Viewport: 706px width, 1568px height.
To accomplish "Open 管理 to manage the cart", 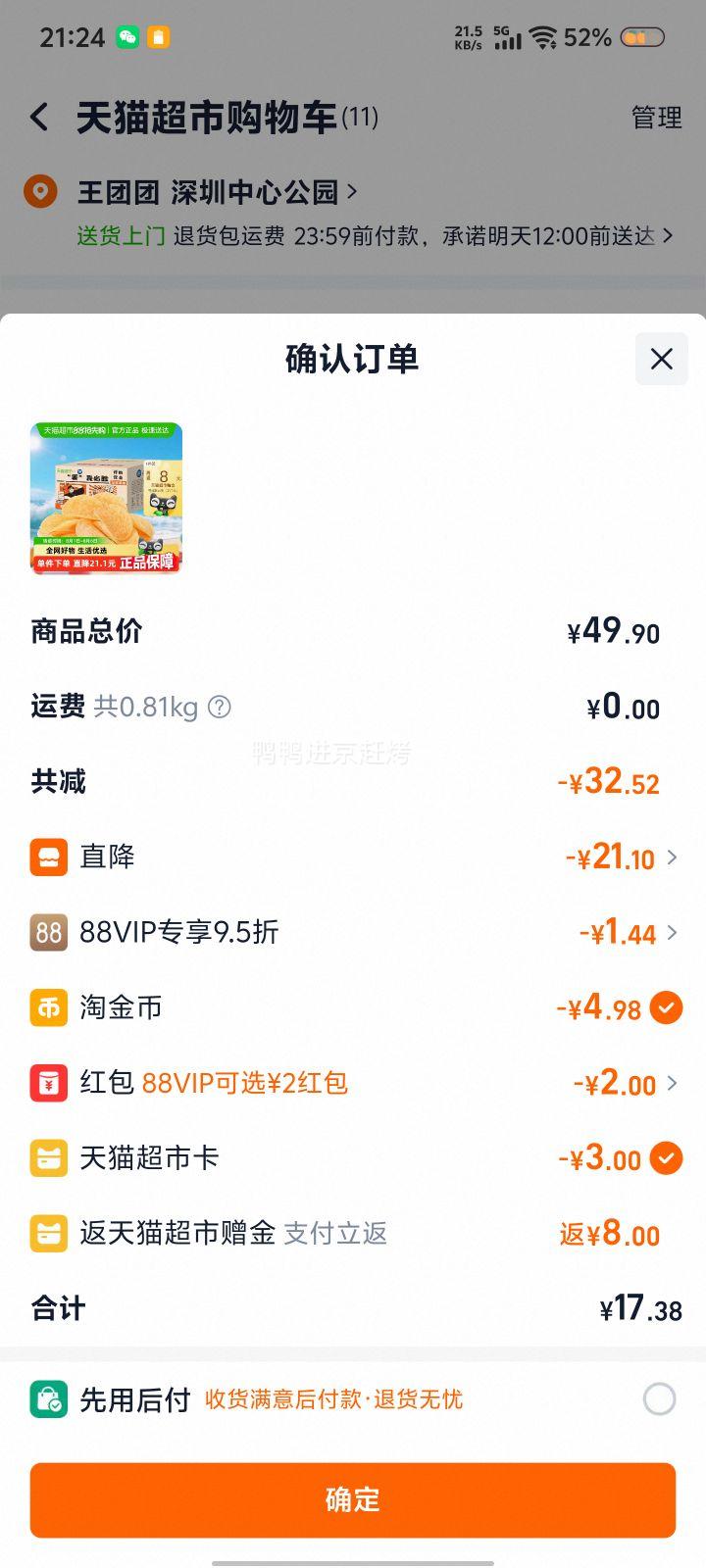I will tap(656, 118).
